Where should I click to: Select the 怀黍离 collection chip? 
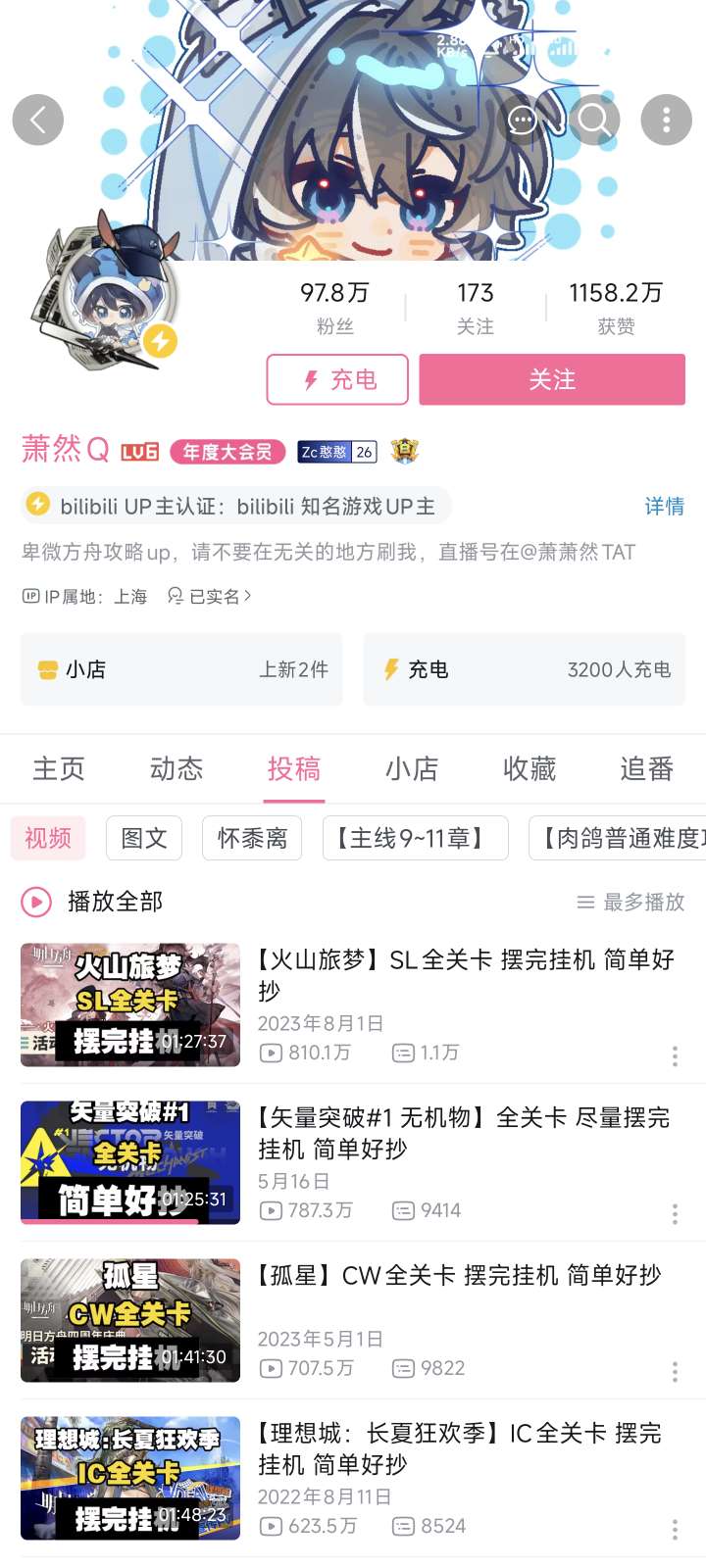[x=252, y=838]
